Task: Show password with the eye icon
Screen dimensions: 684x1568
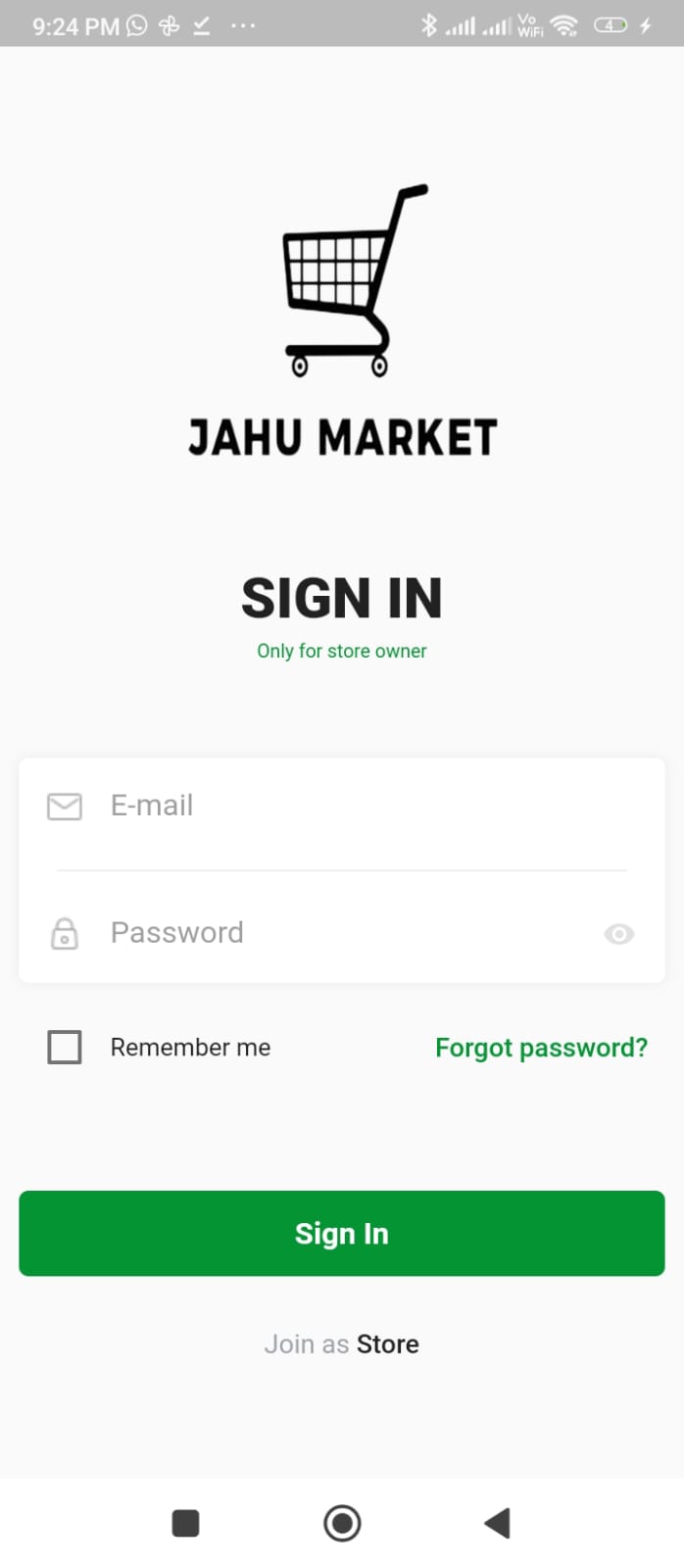Action: point(618,934)
